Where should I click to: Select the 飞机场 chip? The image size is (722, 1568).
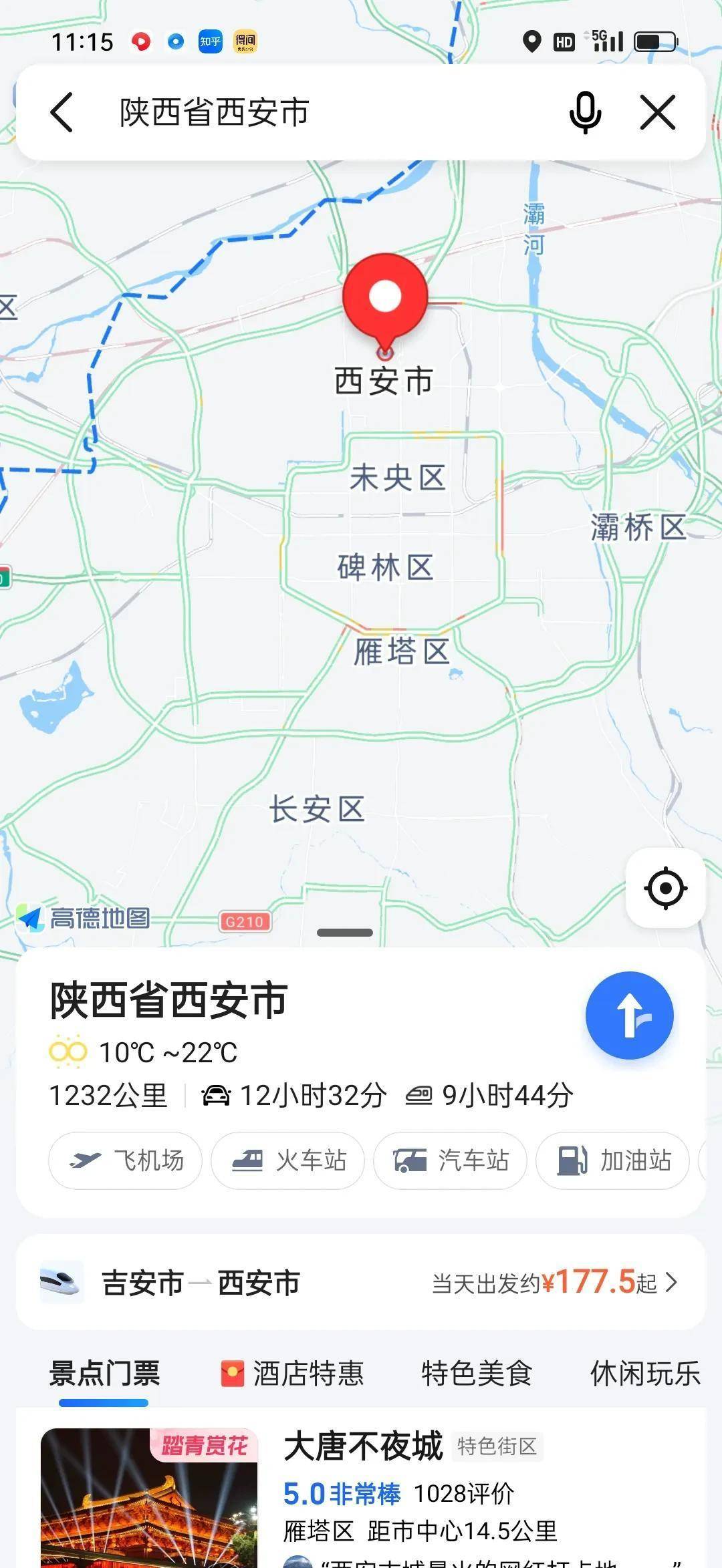[126, 1160]
